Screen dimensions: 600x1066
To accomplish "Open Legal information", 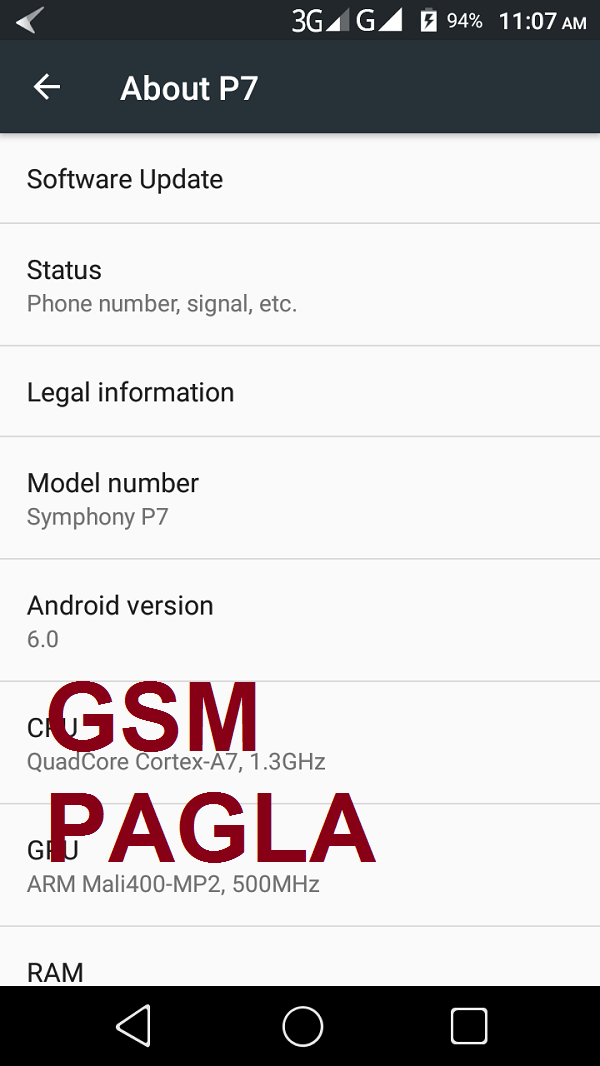I will [x=300, y=392].
